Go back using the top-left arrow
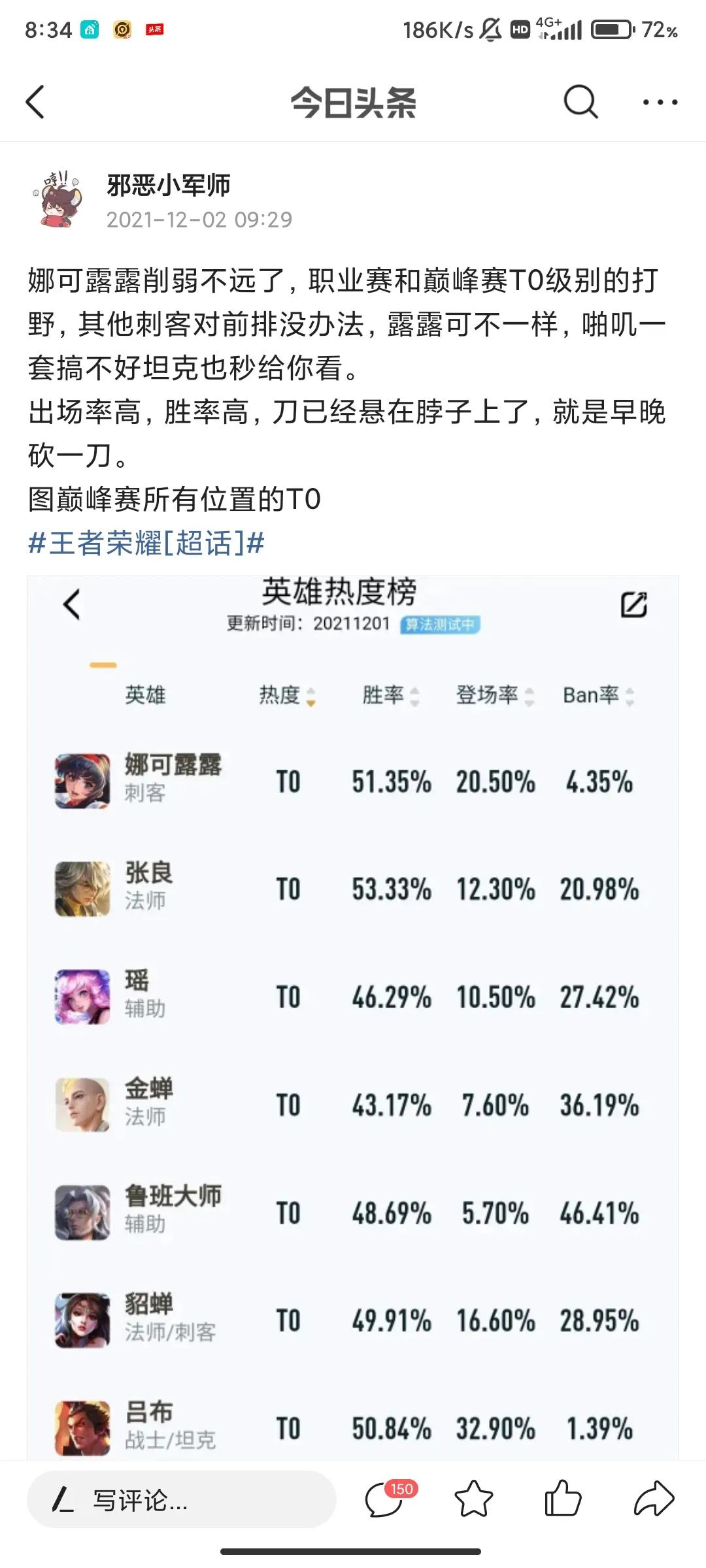 [x=35, y=102]
